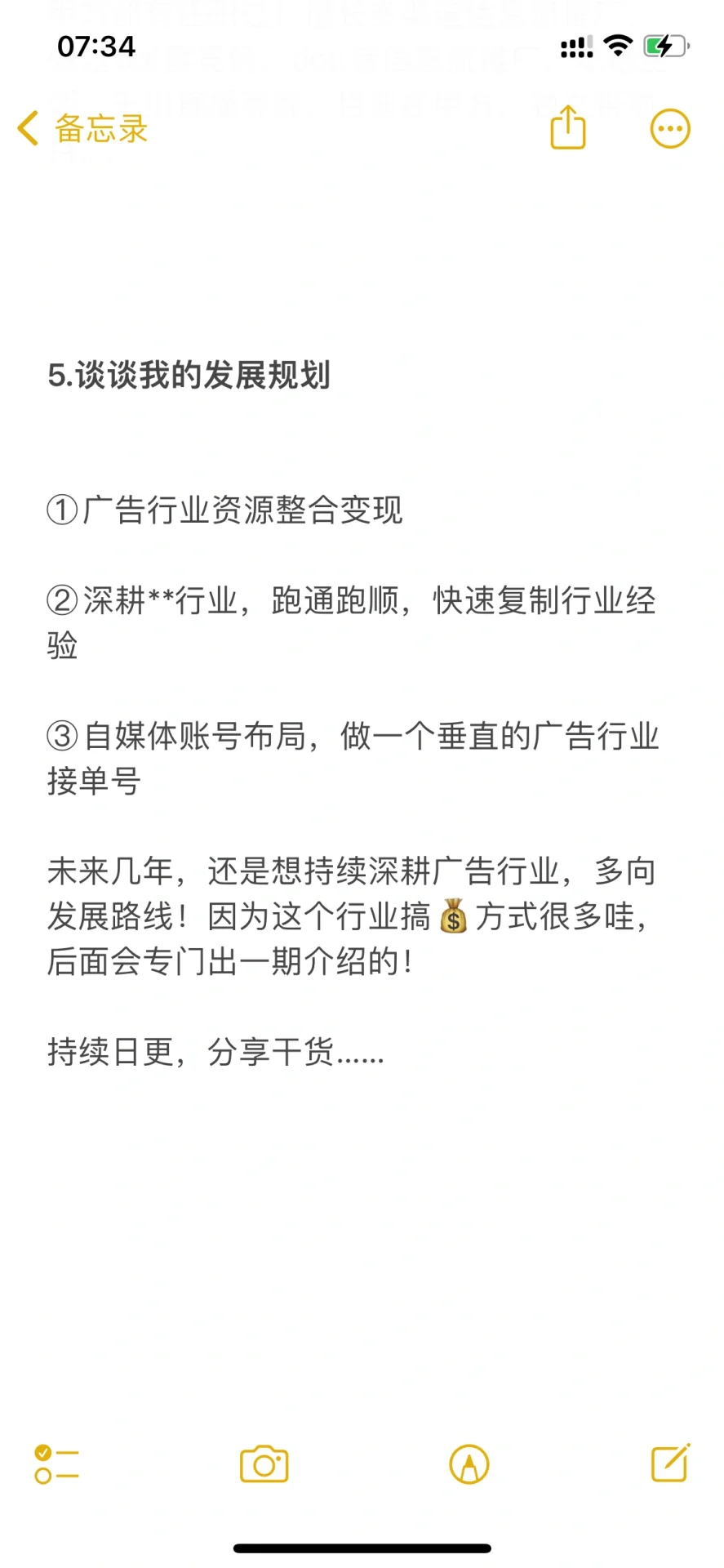Open the camera attachment option
This screenshot has height=1568, width=724.
coord(264,1463)
